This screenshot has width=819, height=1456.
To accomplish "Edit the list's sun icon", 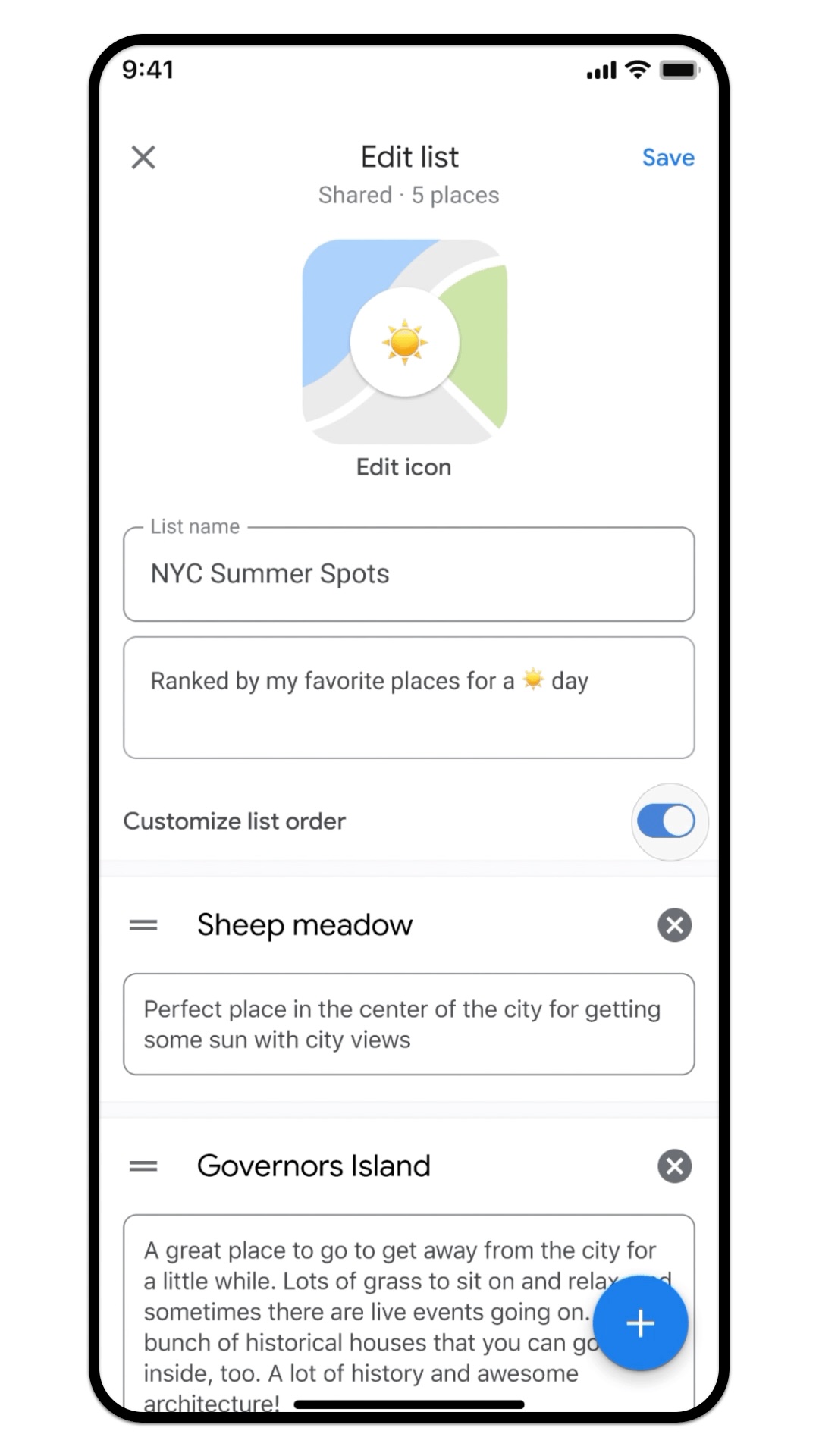I will pos(405,343).
